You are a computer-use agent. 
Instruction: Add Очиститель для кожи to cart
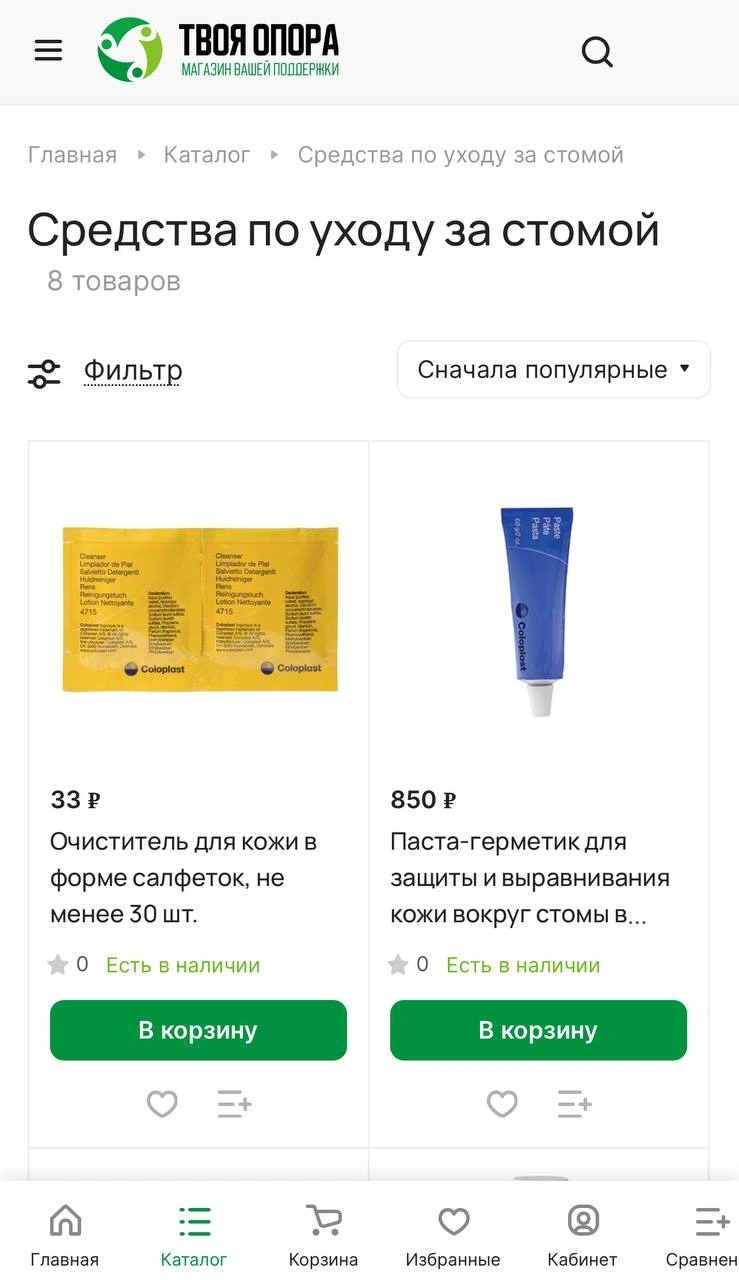tap(198, 1030)
